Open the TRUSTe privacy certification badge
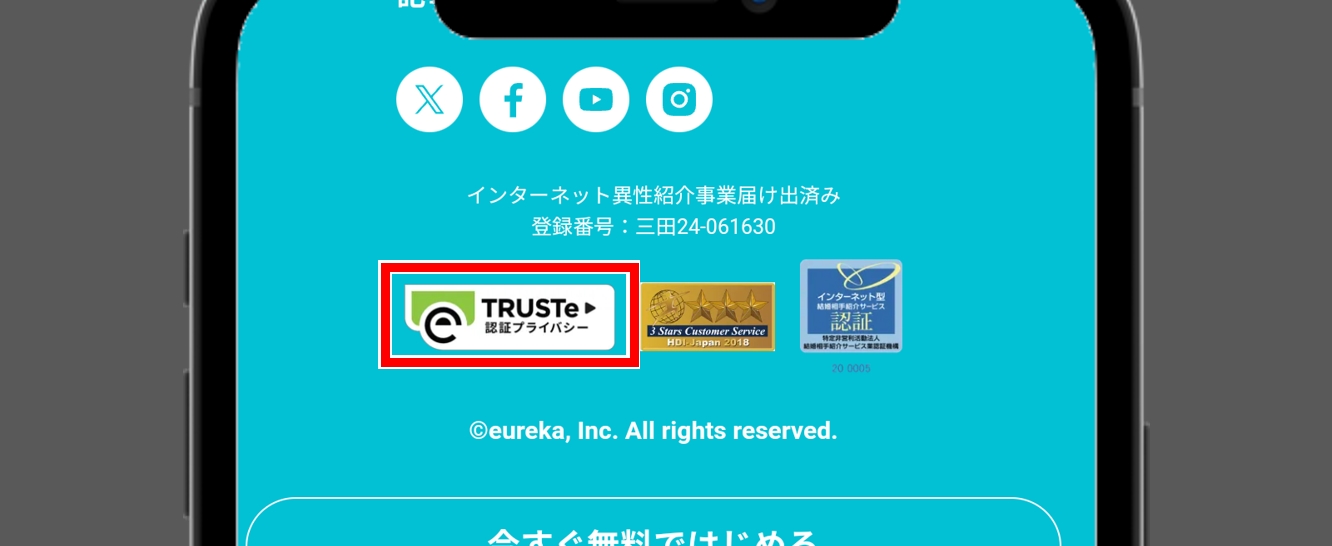Screen dimensions: 1332x546 509,315
